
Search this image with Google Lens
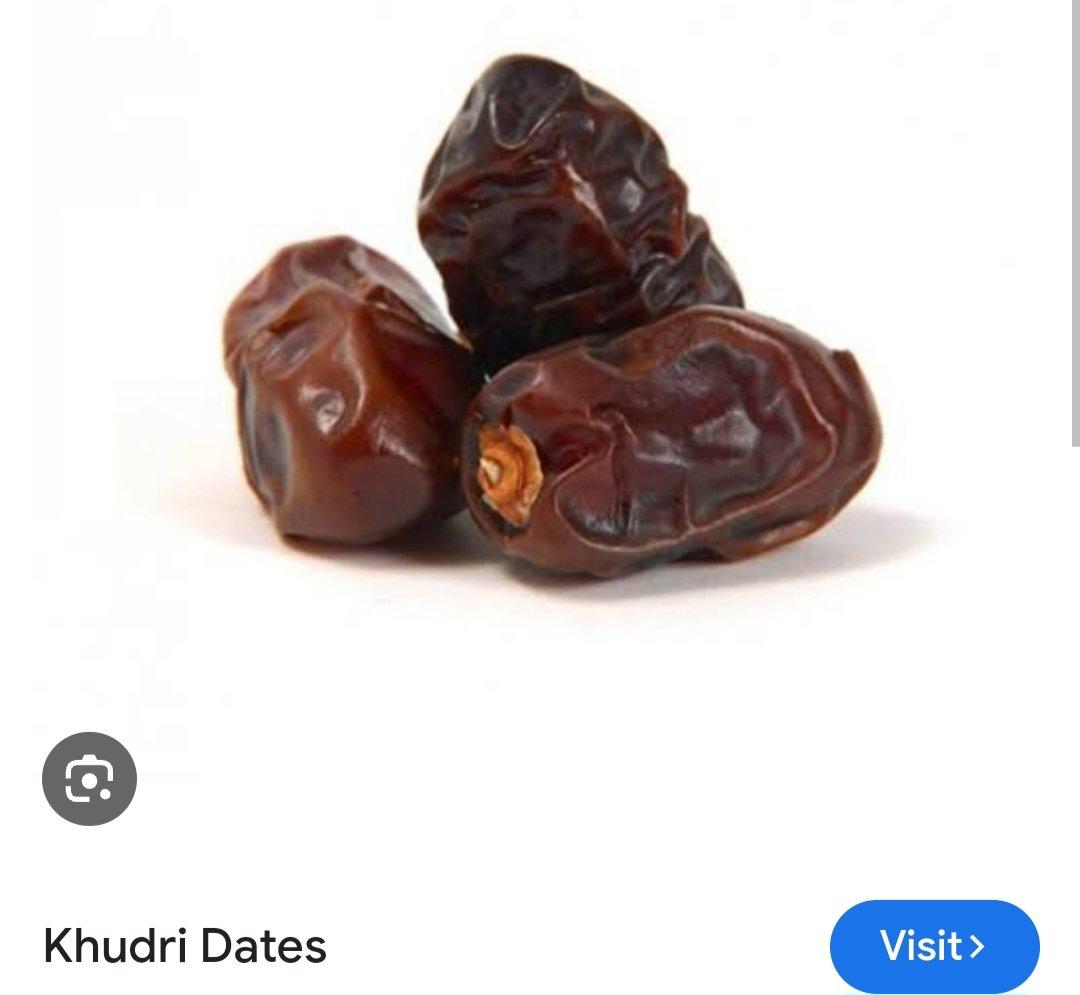click(89, 779)
